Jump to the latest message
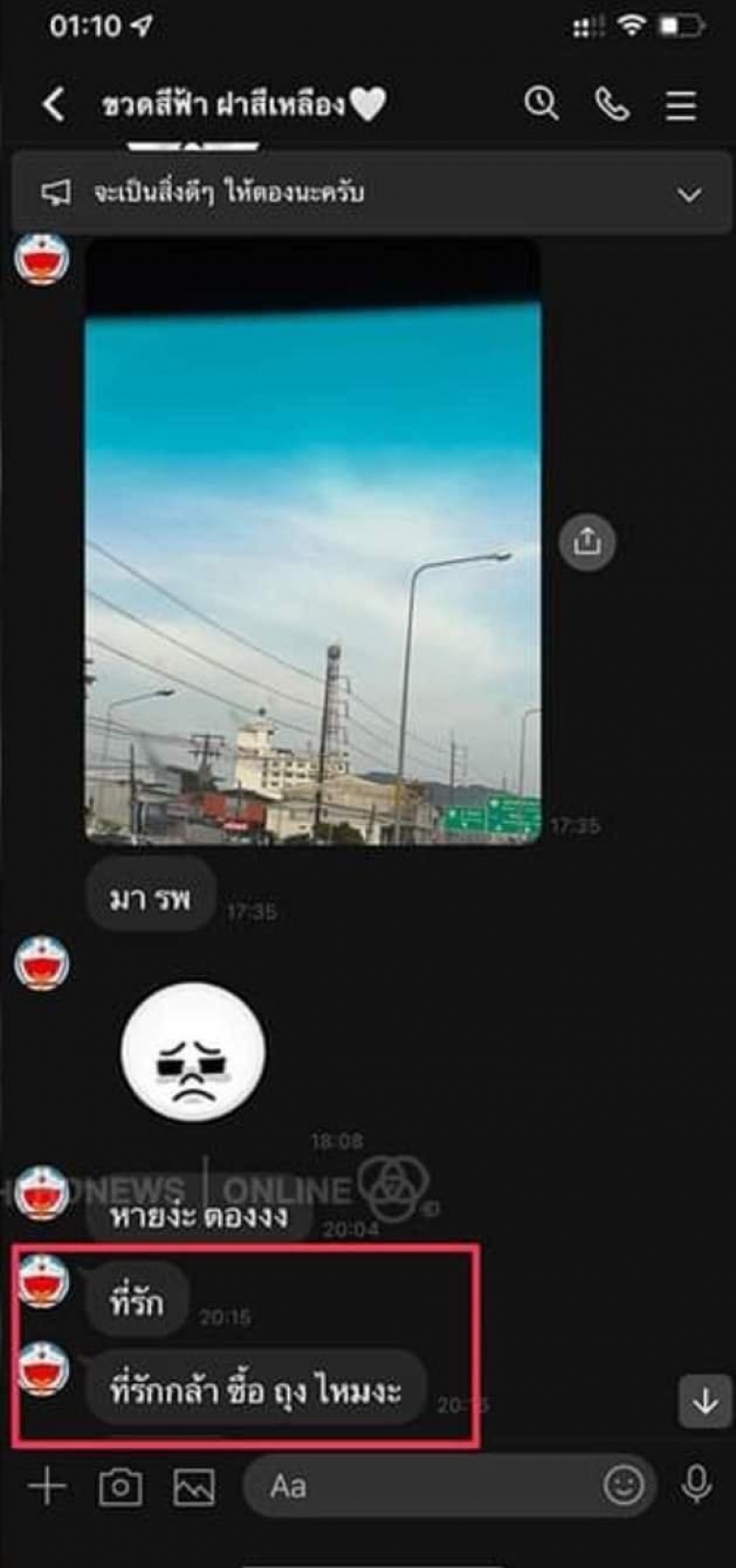This screenshot has width=736, height=1568. pos(705,1401)
